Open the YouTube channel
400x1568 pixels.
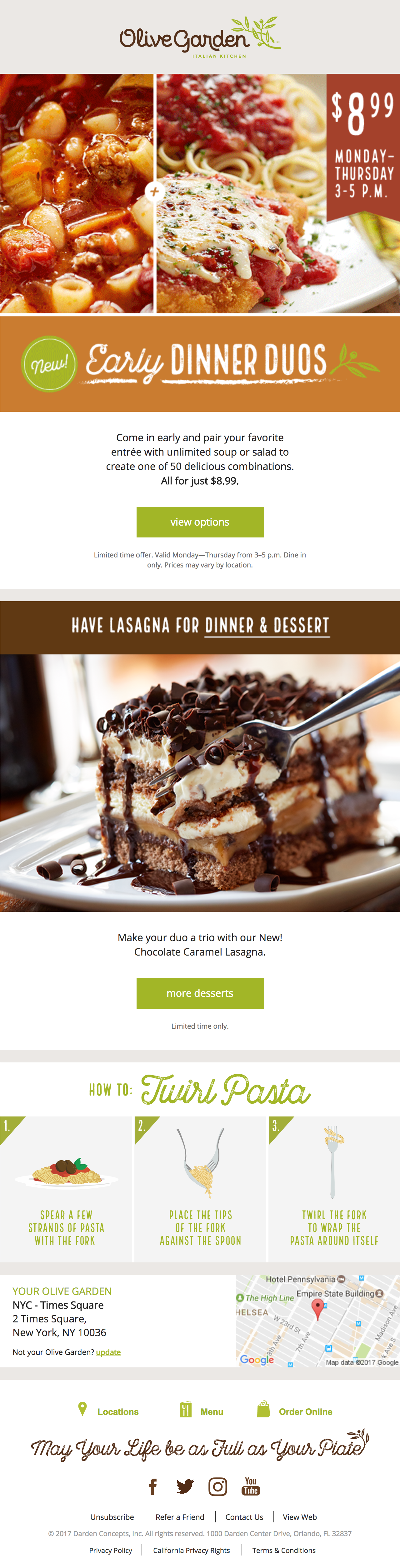251,1486
